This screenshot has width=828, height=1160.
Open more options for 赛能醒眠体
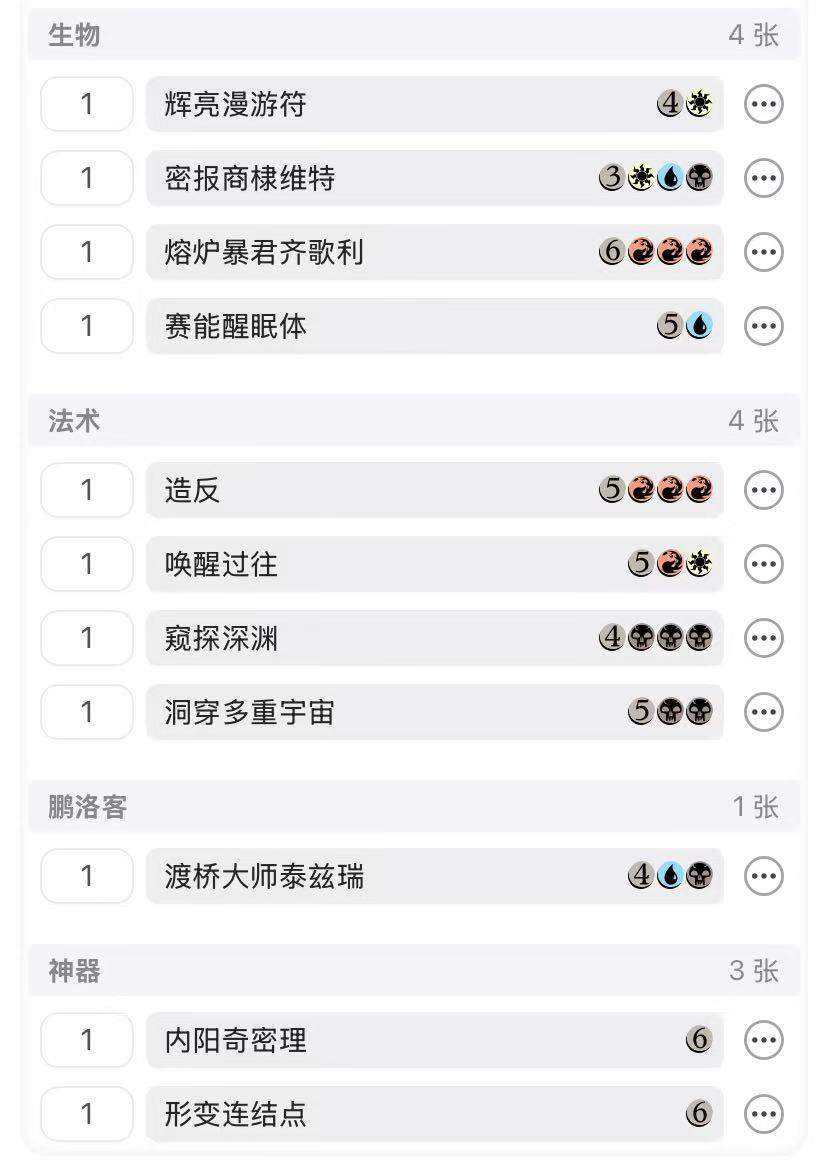point(764,326)
